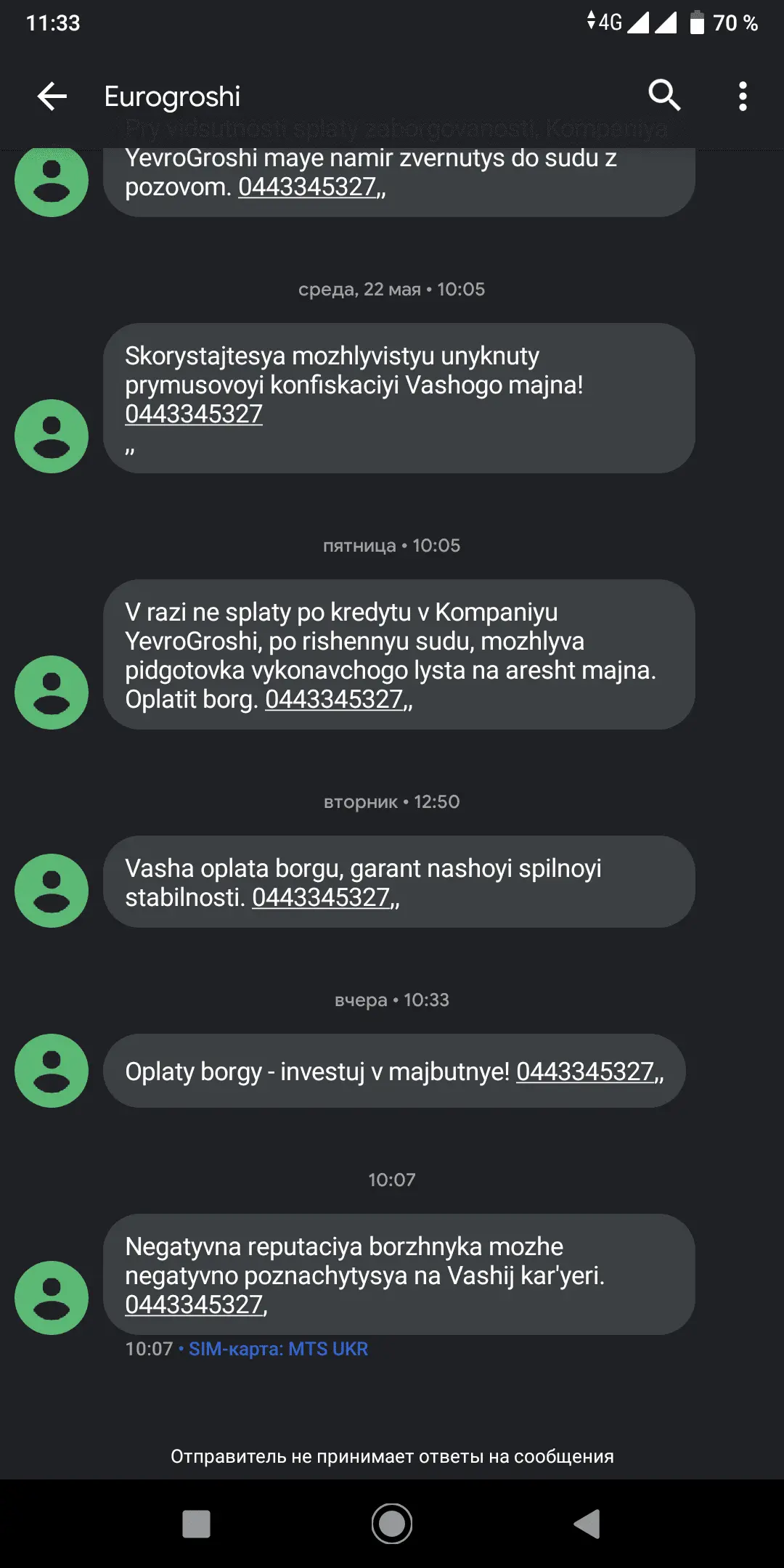Tap phone number in the 'Skorystajtesya' message
Viewport: 784px width, 1568px height.
[x=194, y=414]
